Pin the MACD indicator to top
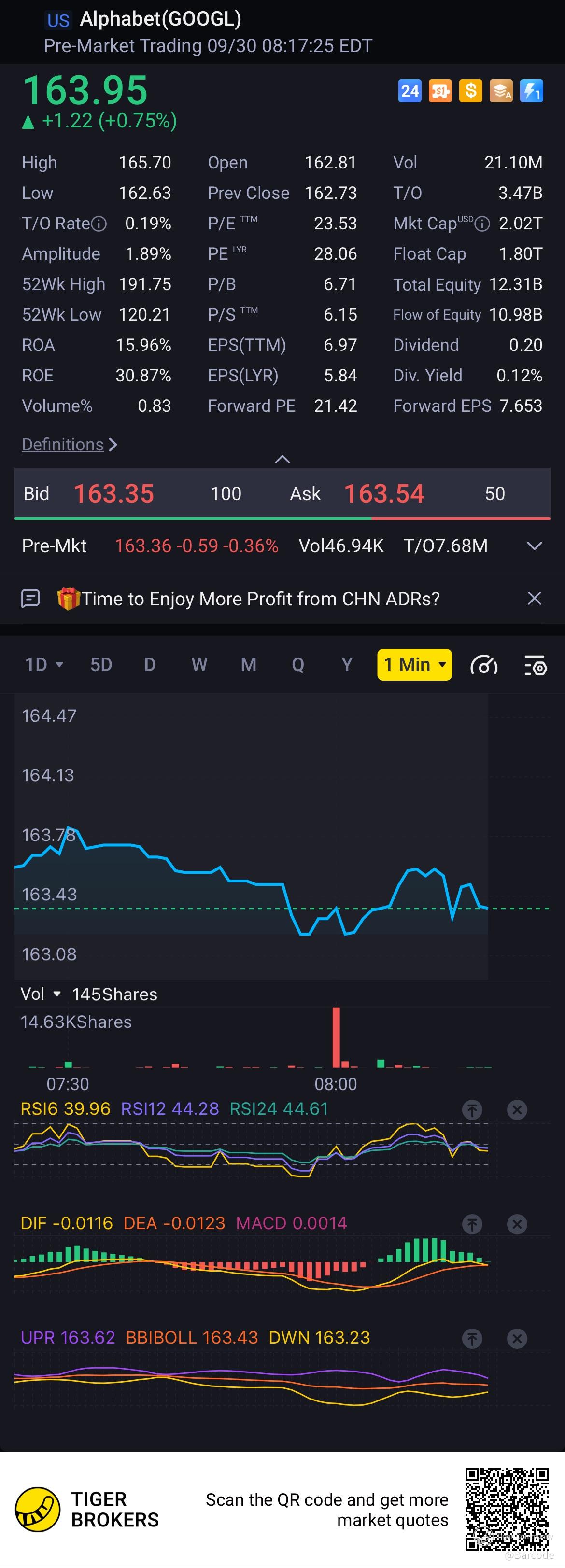This screenshot has height=1568, width=565. pyautogui.click(x=472, y=1224)
